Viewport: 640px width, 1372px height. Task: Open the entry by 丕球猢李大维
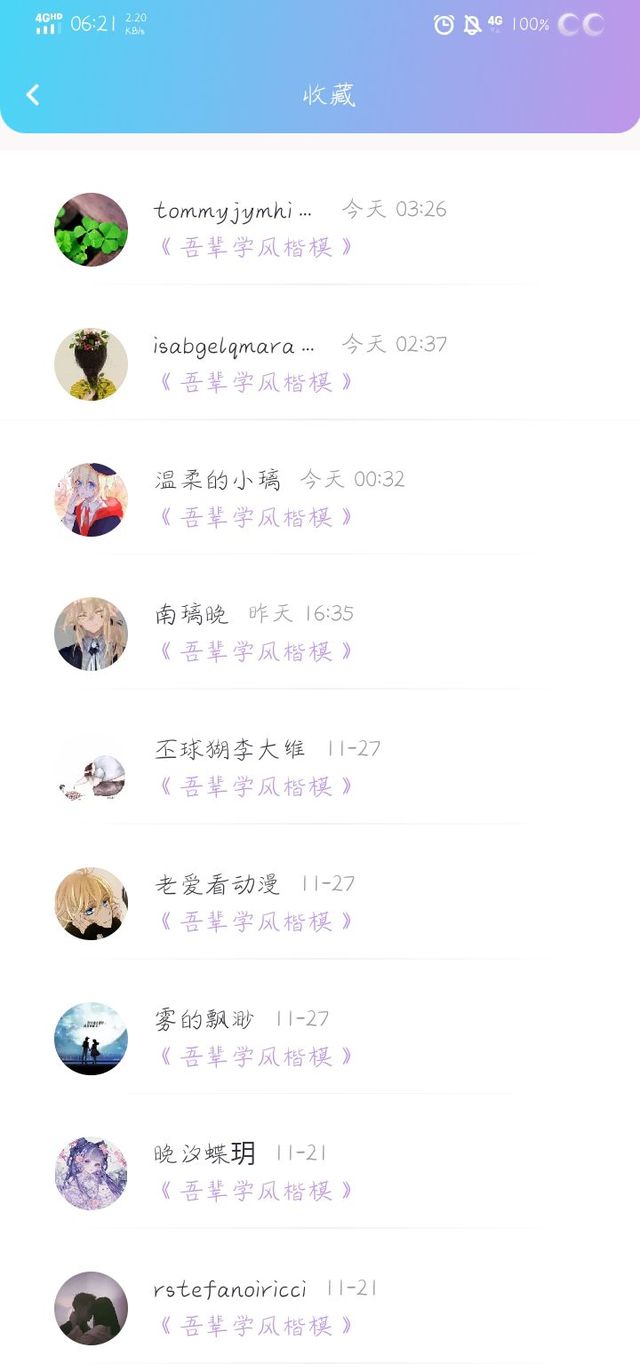click(x=320, y=769)
